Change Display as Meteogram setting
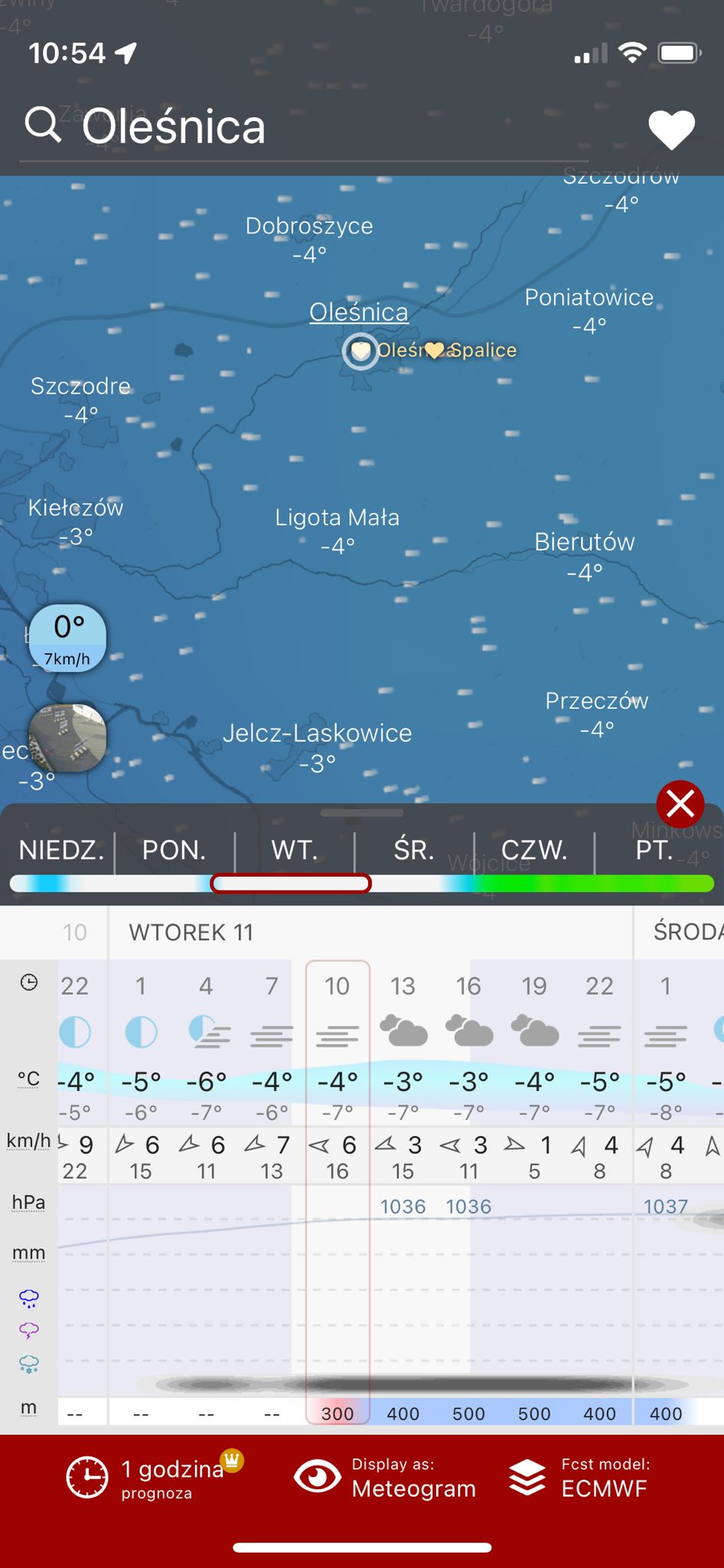The height and width of the screenshot is (1568, 724). click(386, 1477)
